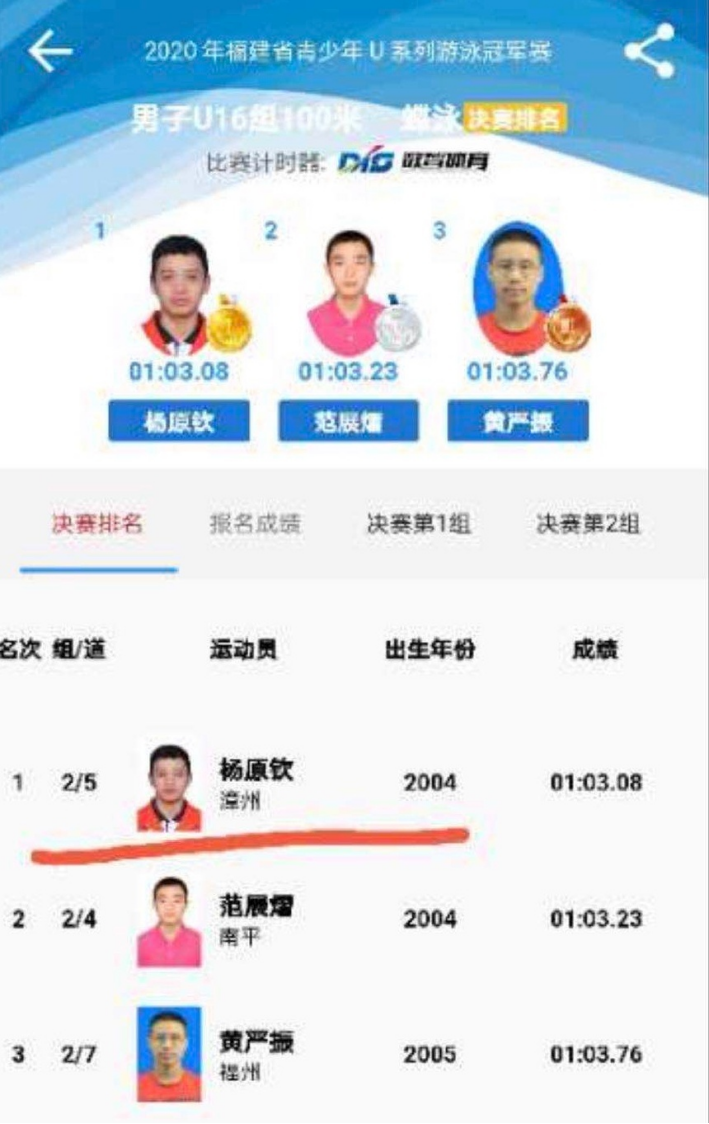The height and width of the screenshot is (1124, 709).
Task: Open the 决赛第1组 tab
Action: click(x=418, y=523)
